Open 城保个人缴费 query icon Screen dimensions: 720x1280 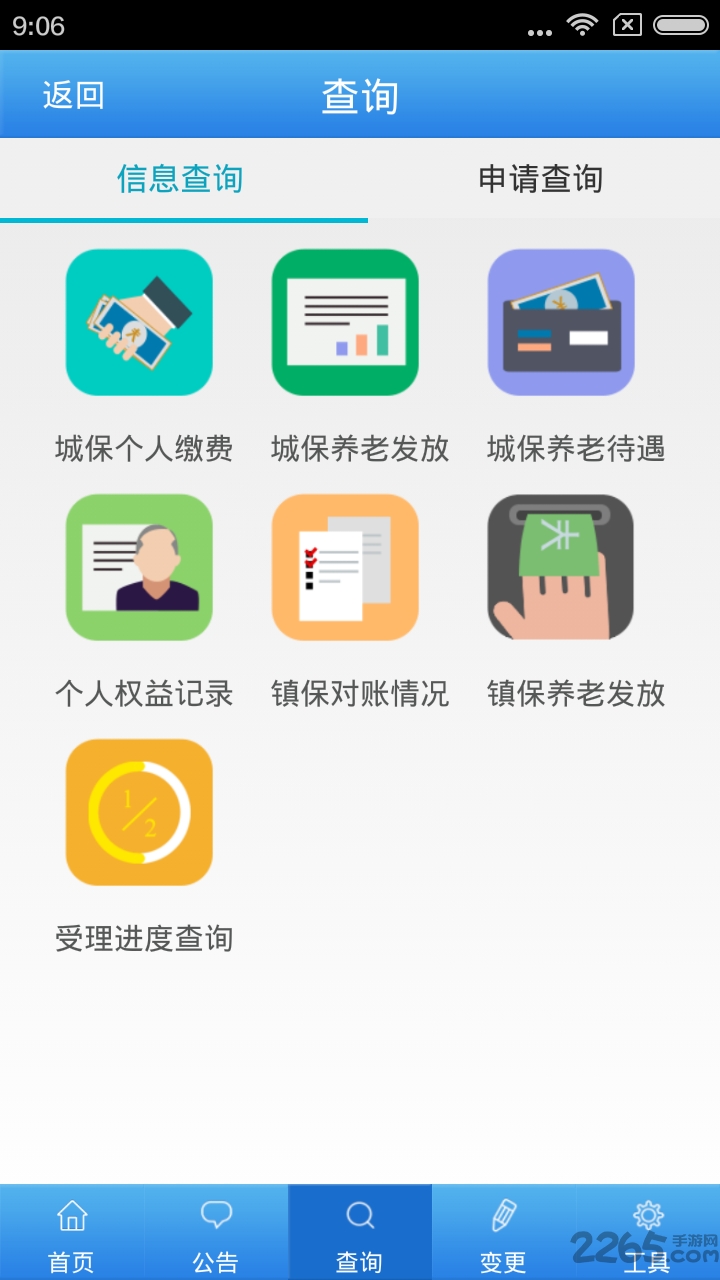[138, 322]
